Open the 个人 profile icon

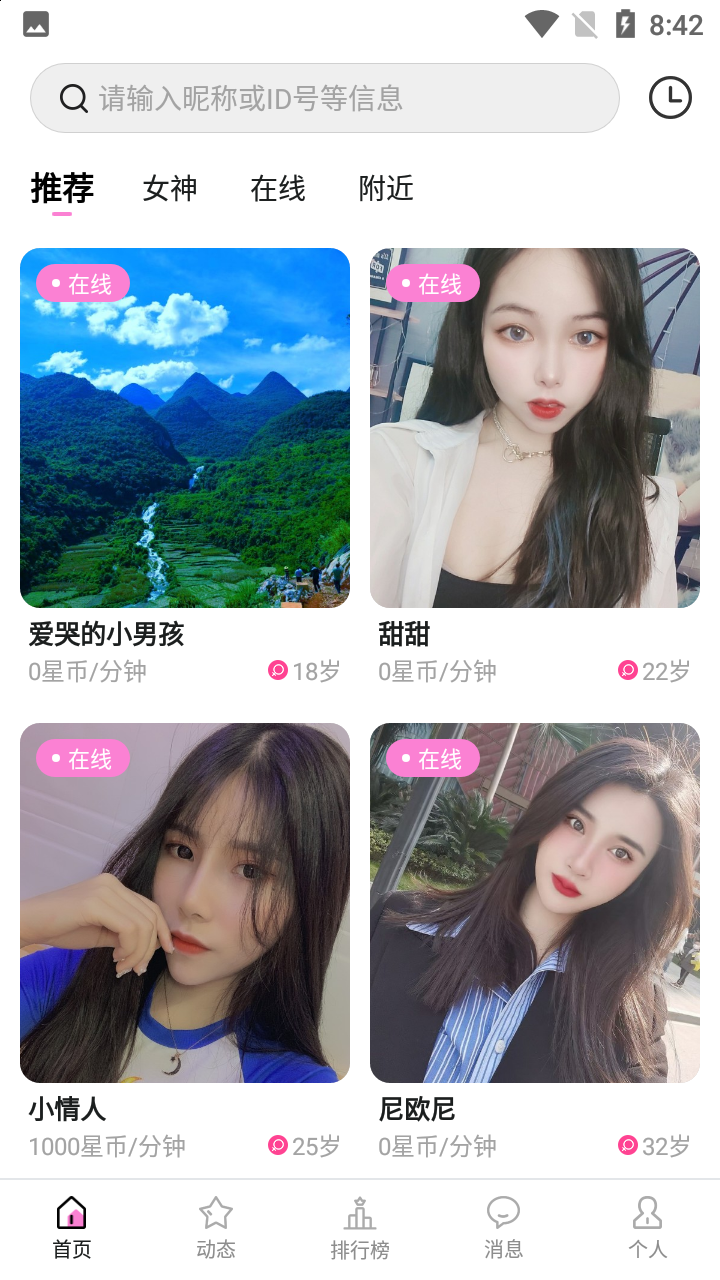[647, 1211]
